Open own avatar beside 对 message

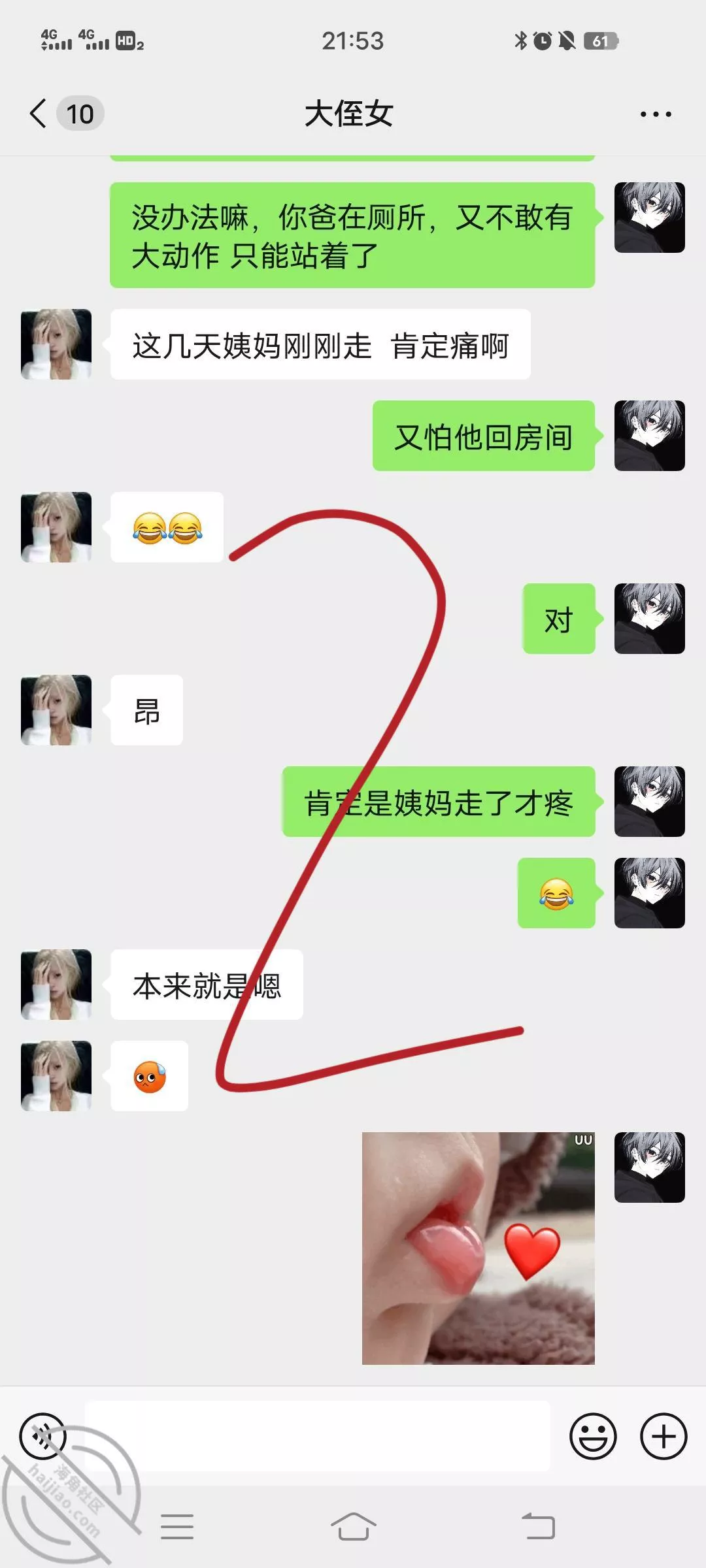click(649, 619)
